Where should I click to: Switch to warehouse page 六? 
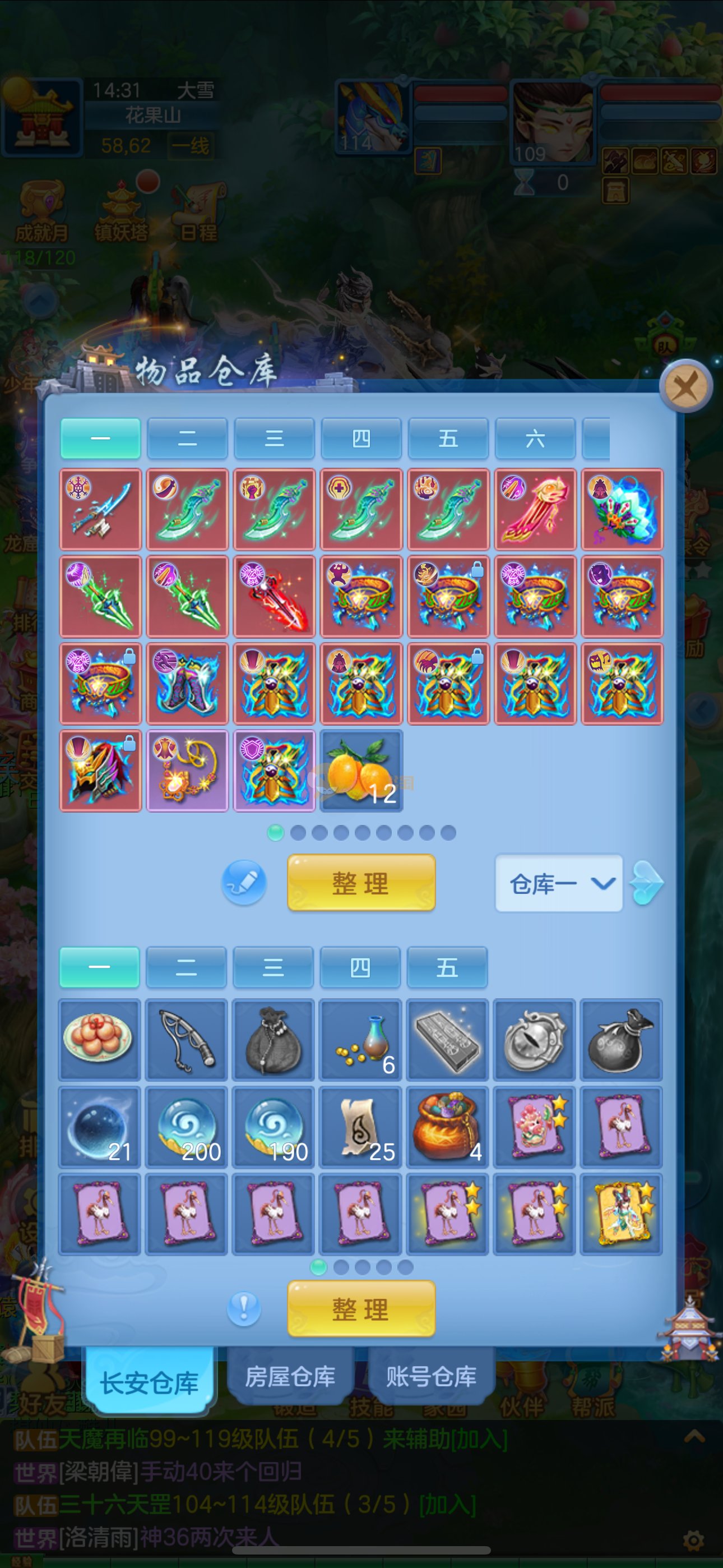click(x=535, y=438)
